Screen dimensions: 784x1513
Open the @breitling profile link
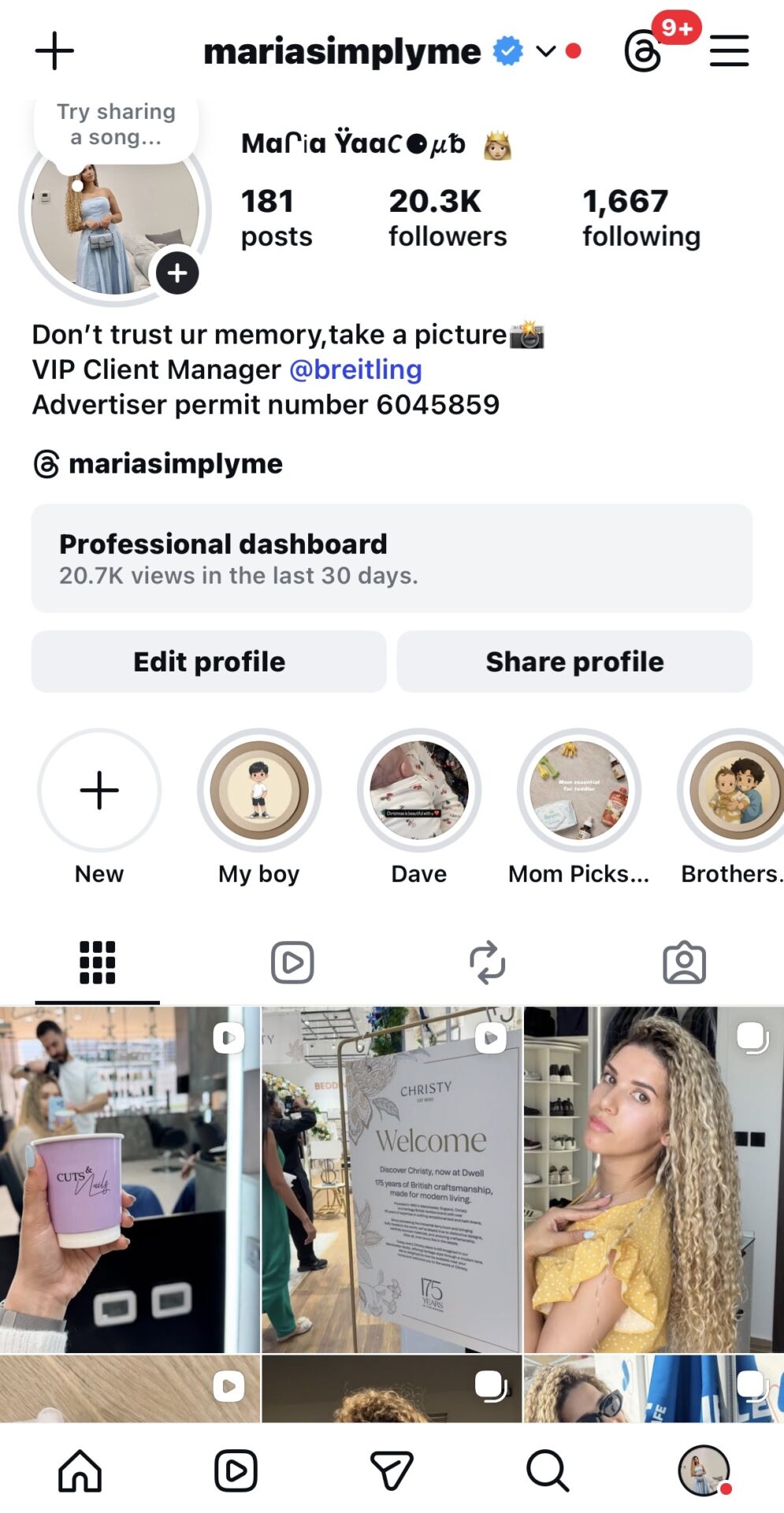point(355,370)
